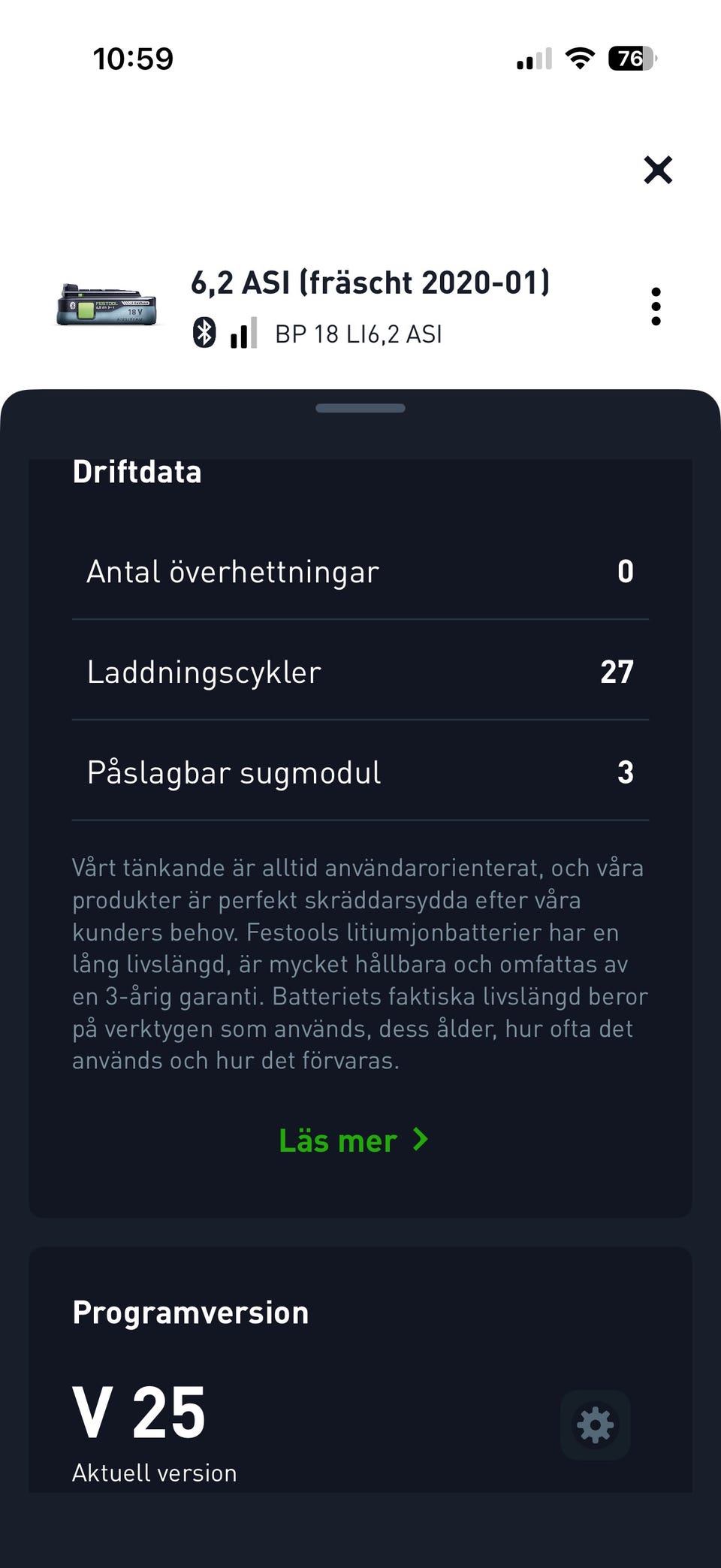Follow the Läs mer link
Viewport: 721px width, 1568px height.
pyautogui.click(x=353, y=1141)
